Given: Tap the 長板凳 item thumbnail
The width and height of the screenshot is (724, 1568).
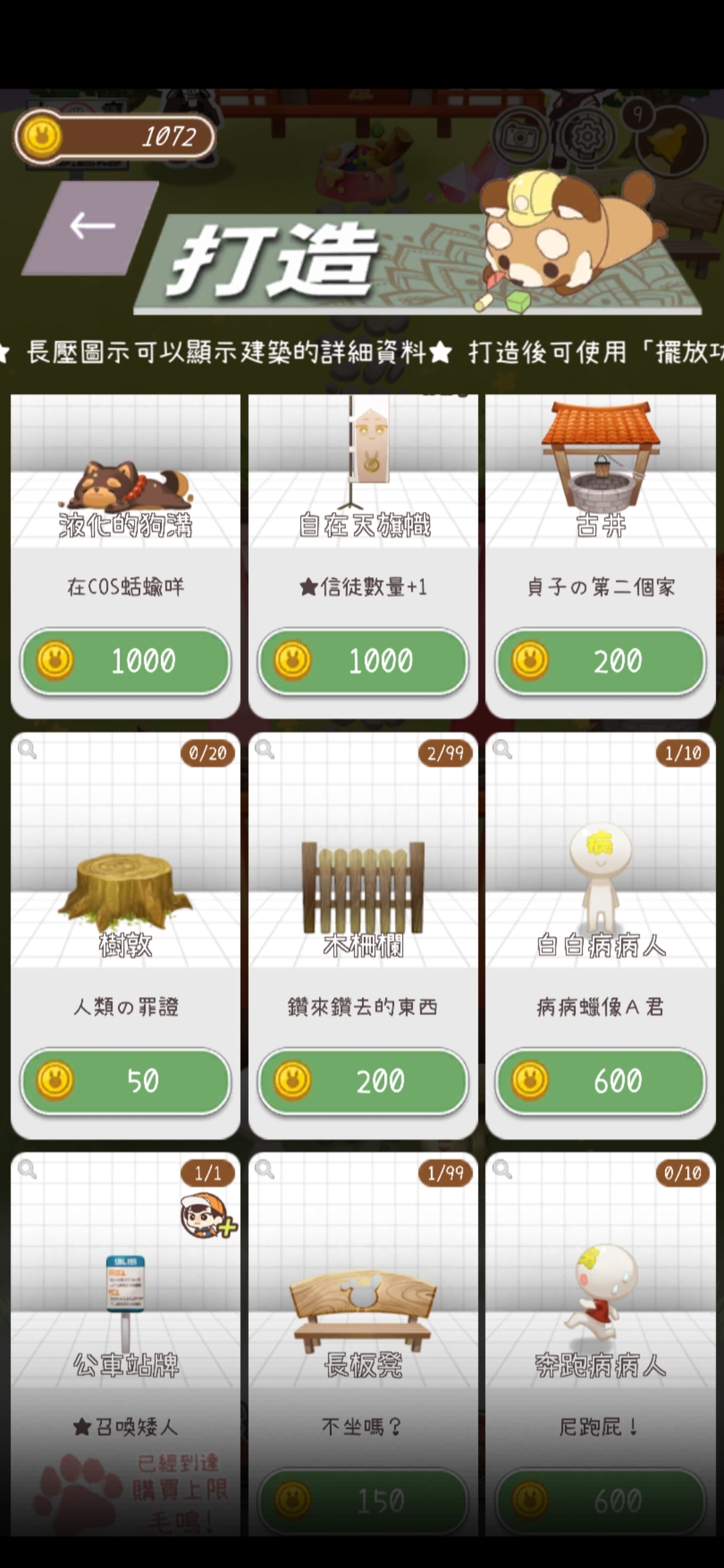Looking at the screenshot, I should click(362, 1307).
